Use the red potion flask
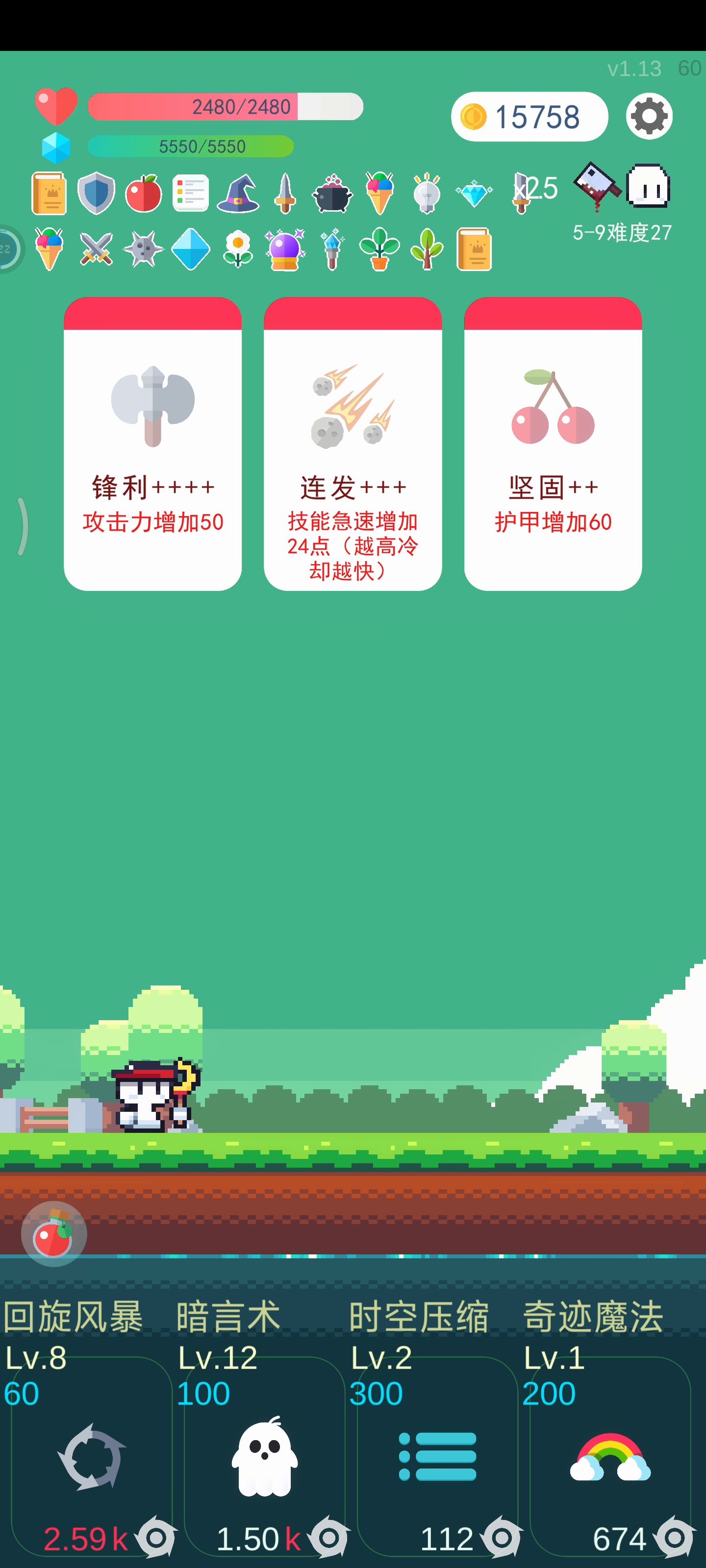The width and height of the screenshot is (706, 1568). [53, 1234]
